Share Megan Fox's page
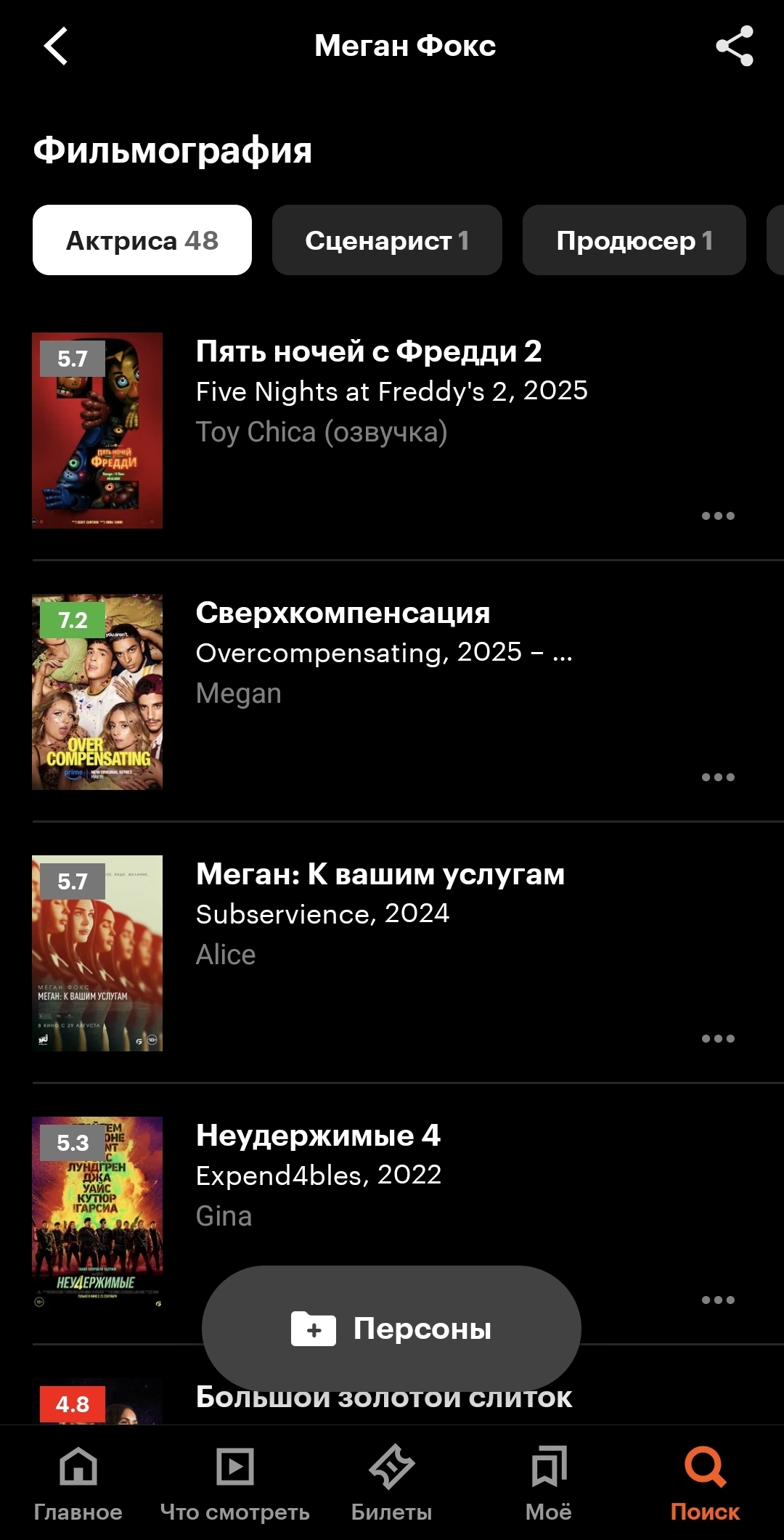This screenshot has width=784, height=1540. (x=734, y=46)
